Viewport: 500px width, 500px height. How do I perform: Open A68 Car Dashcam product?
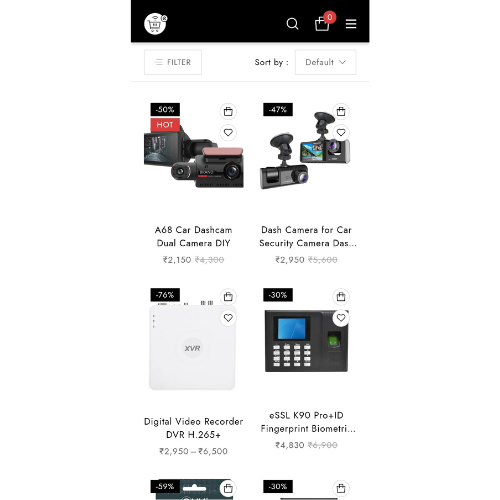(x=193, y=236)
